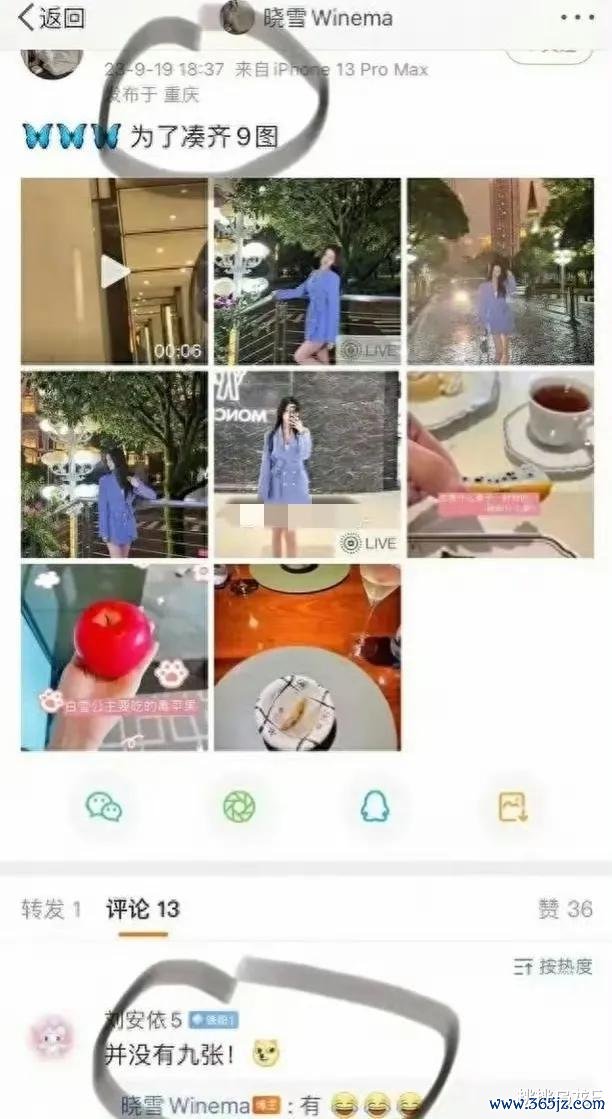Share the post via QQ

[374, 805]
